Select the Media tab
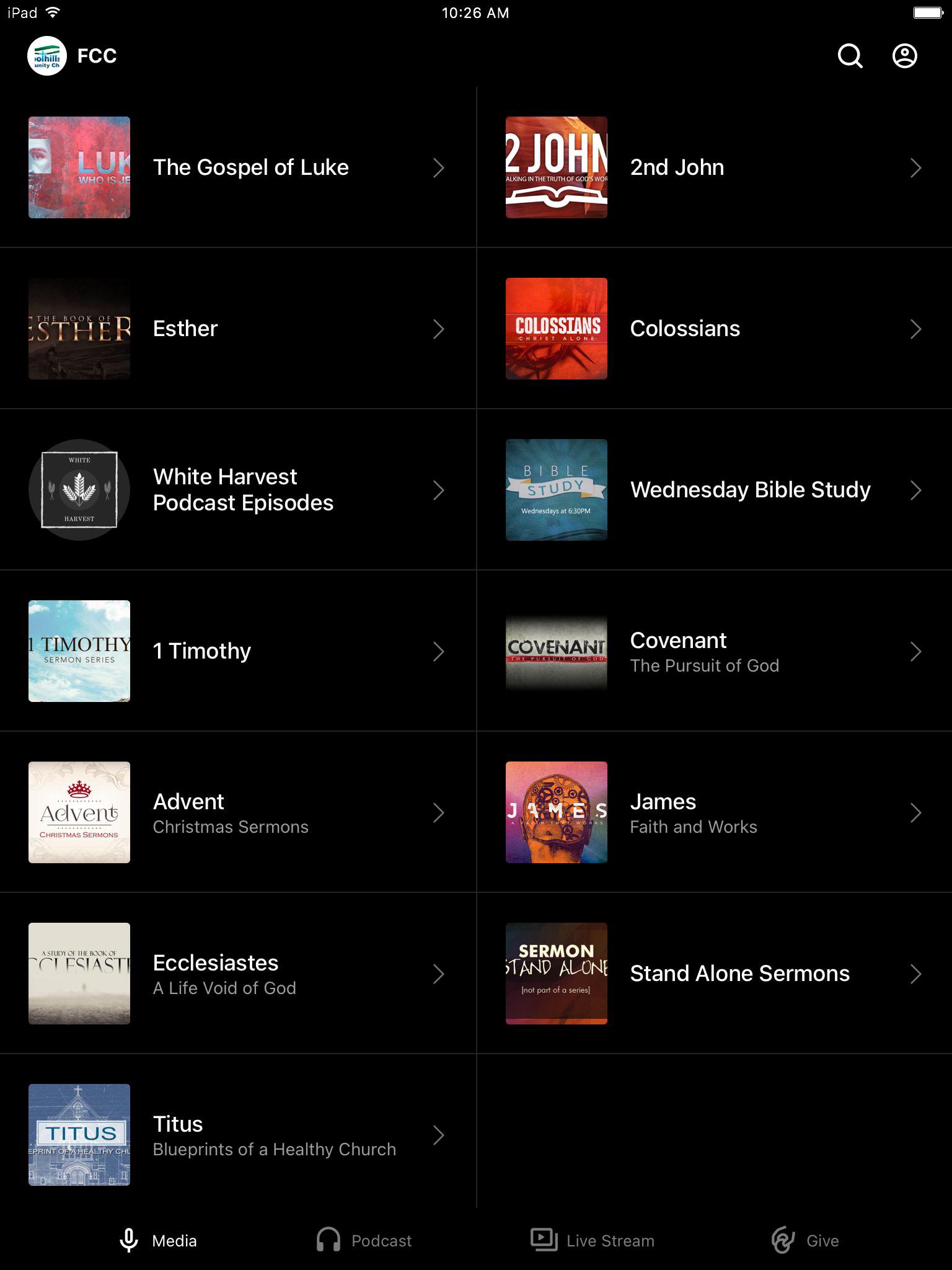Viewport: 952px width, 1270px height. pos(158,1240)
